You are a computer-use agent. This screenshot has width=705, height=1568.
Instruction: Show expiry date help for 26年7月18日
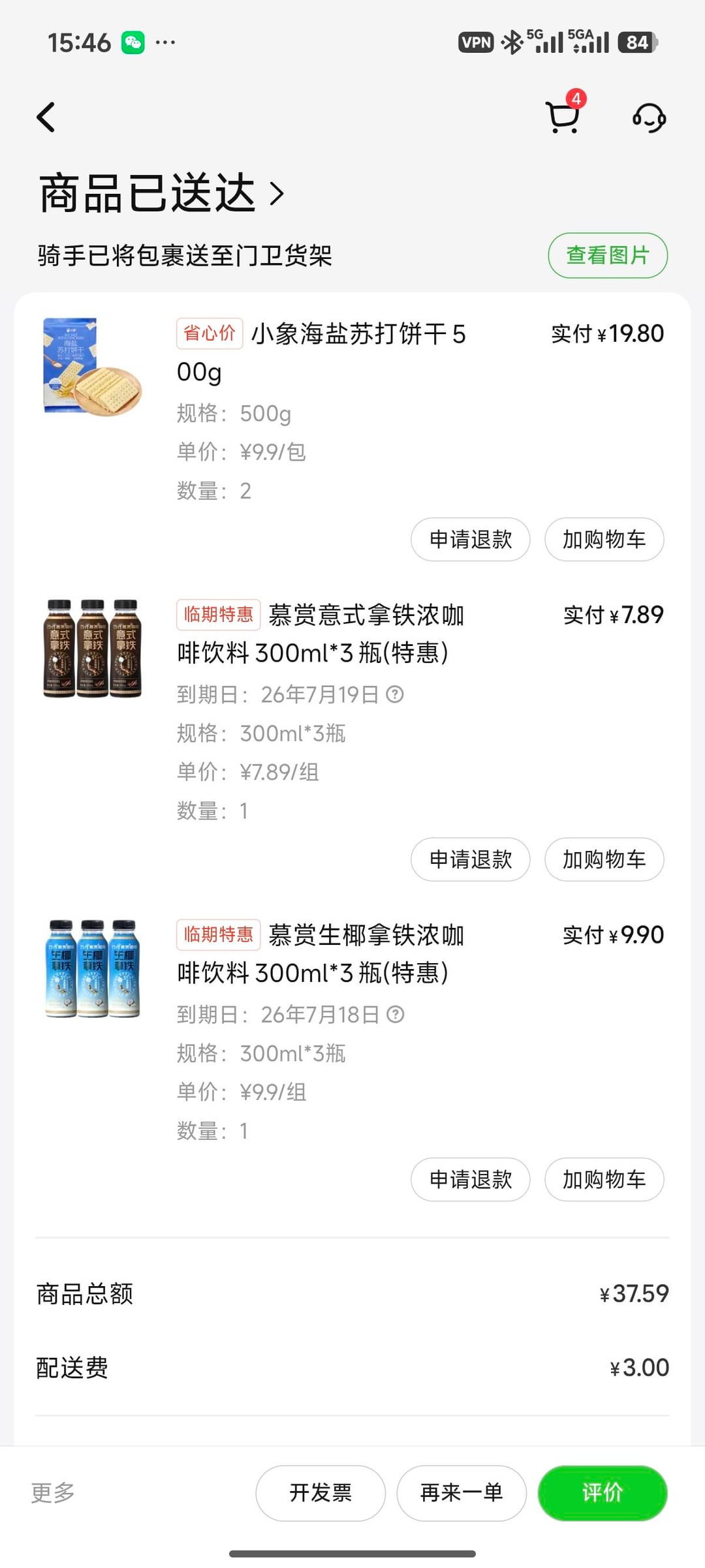tap(396, 1014)
